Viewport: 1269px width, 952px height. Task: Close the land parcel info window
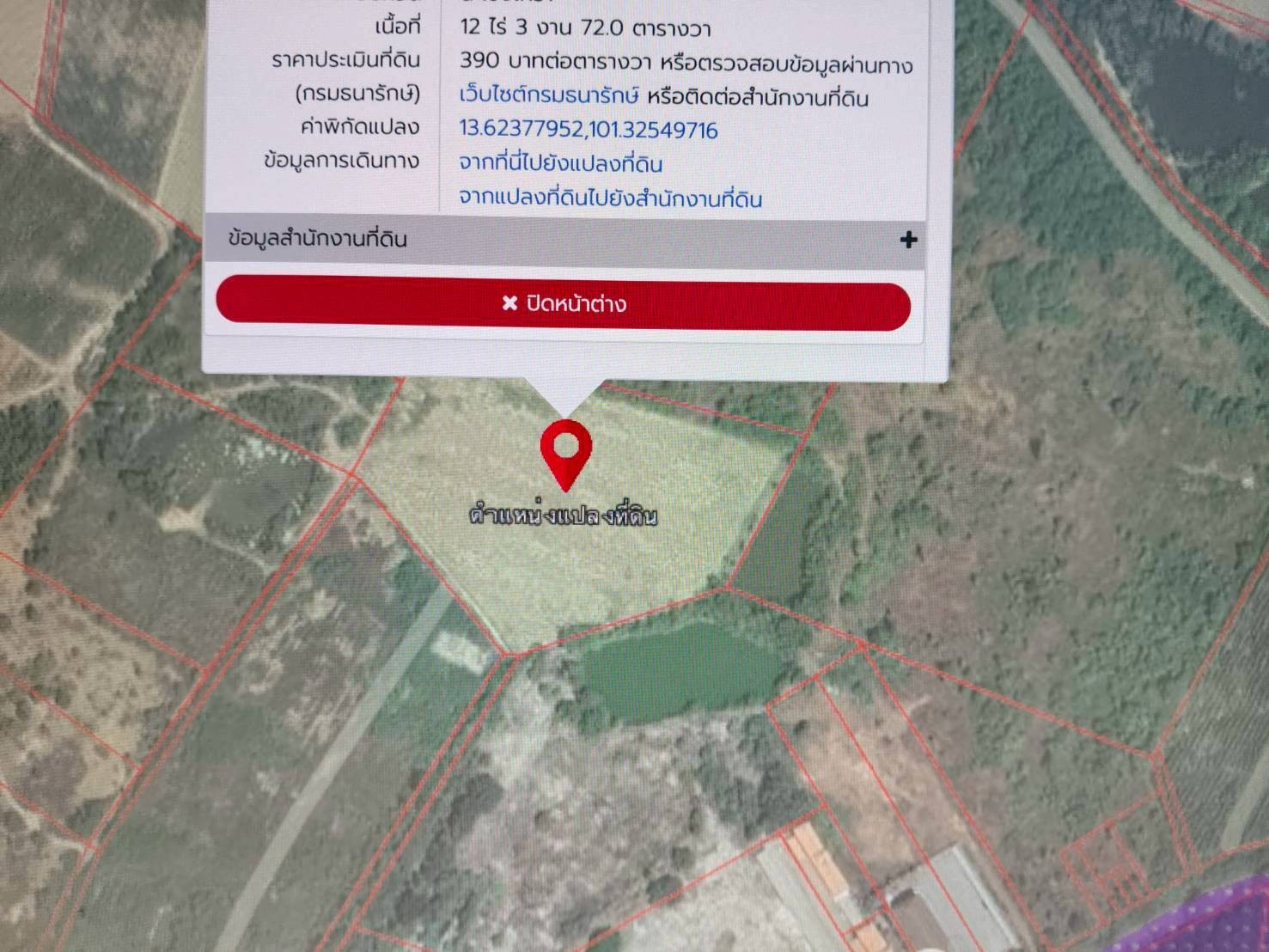[x=564, y=303]
